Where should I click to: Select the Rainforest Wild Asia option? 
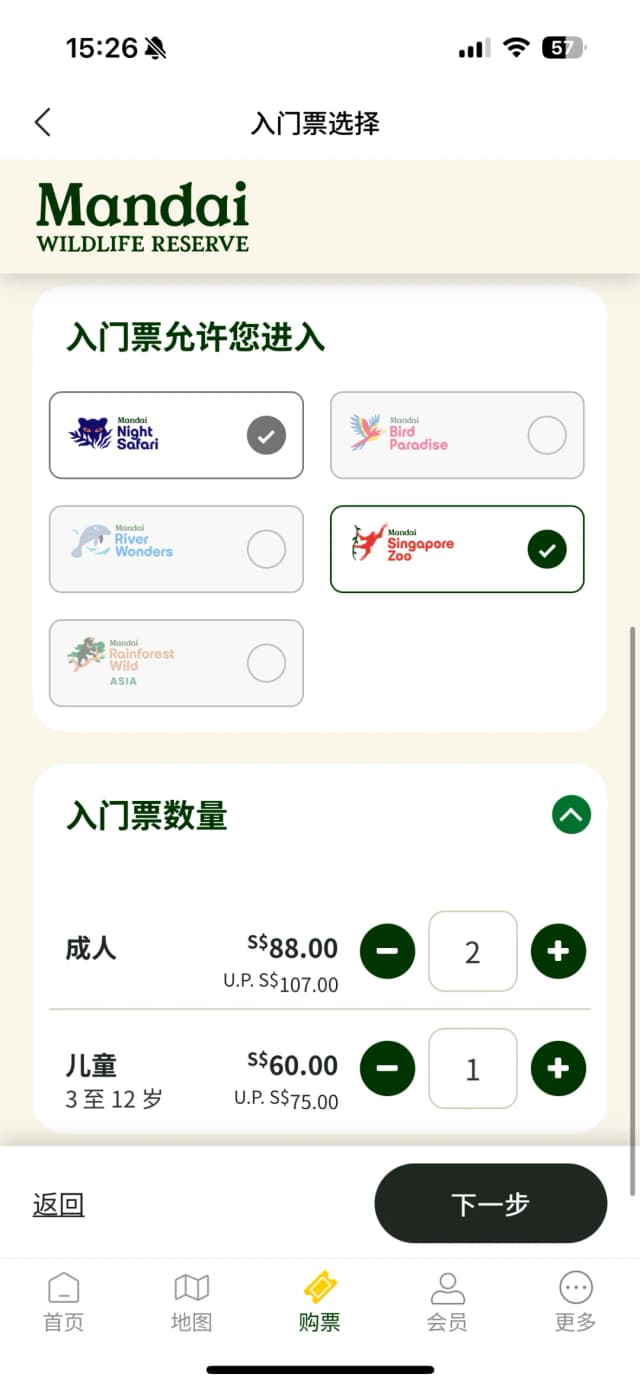coord(176,663)
